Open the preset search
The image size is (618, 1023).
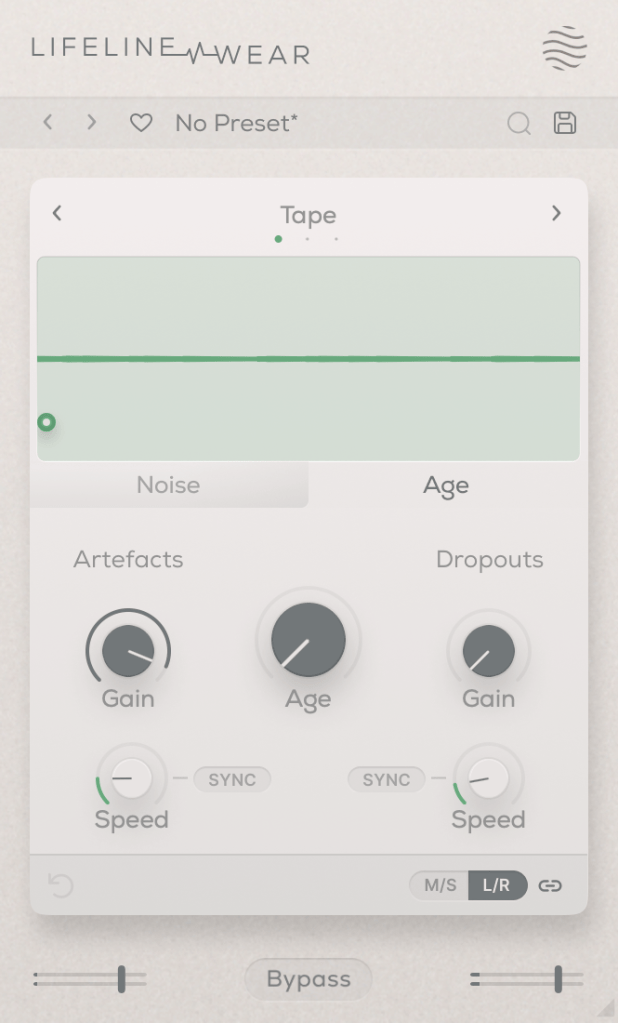tap(518, 124)
